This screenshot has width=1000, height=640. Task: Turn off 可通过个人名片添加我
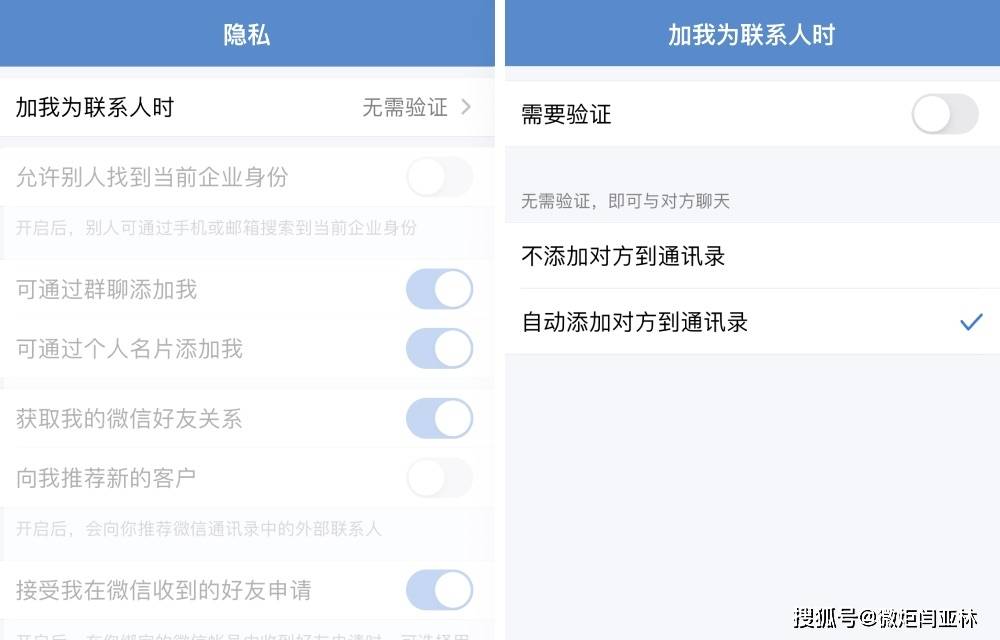(439, 349)
